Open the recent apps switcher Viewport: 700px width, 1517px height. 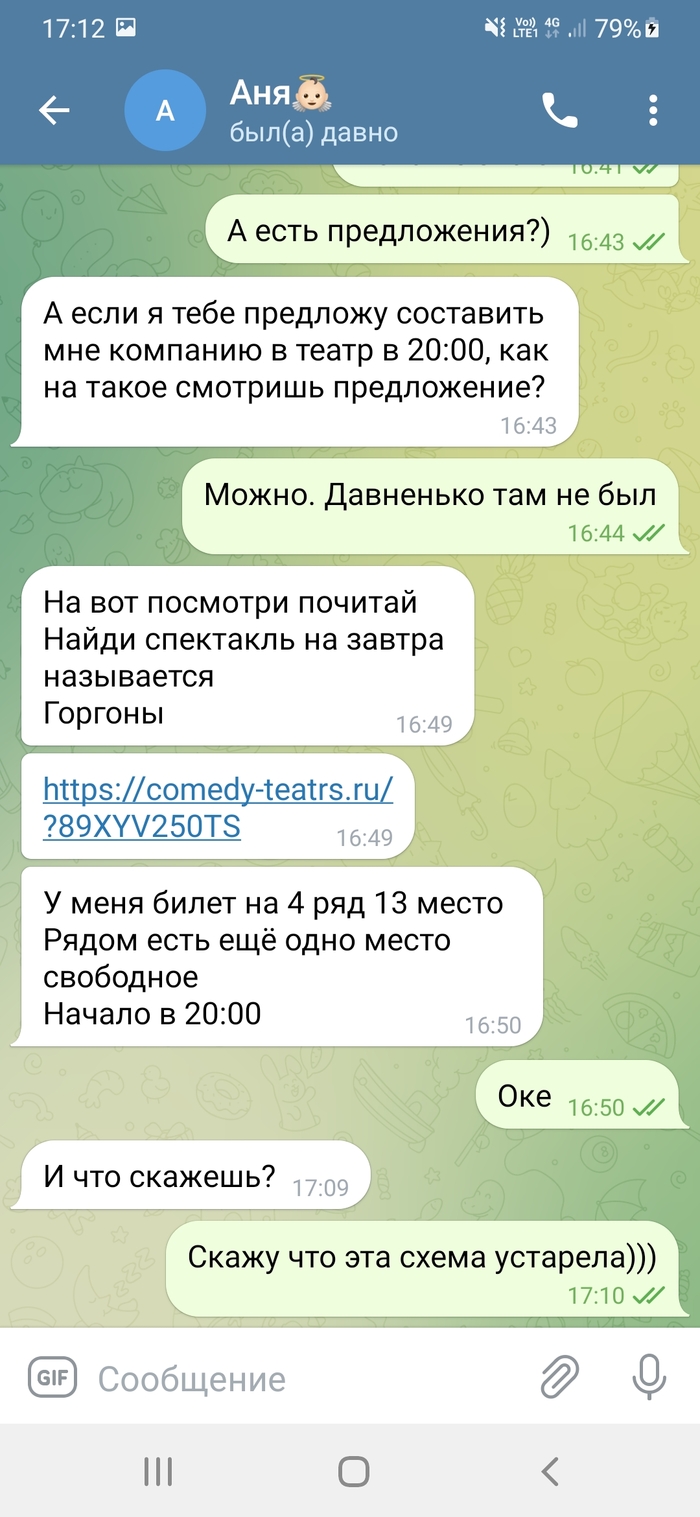pyautogui.click(x=158, y=1471)
